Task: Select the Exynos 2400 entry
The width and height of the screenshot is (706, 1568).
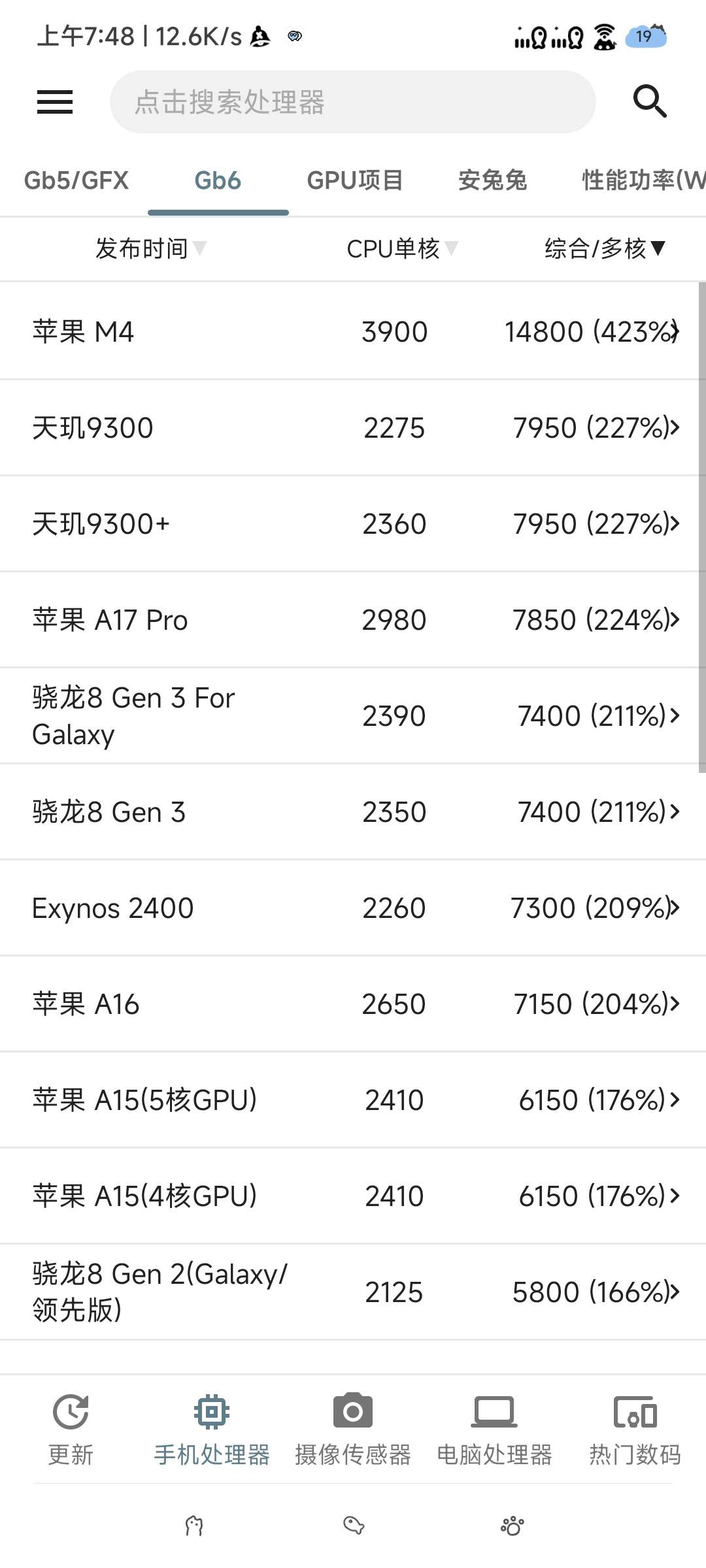Action: 353,908
